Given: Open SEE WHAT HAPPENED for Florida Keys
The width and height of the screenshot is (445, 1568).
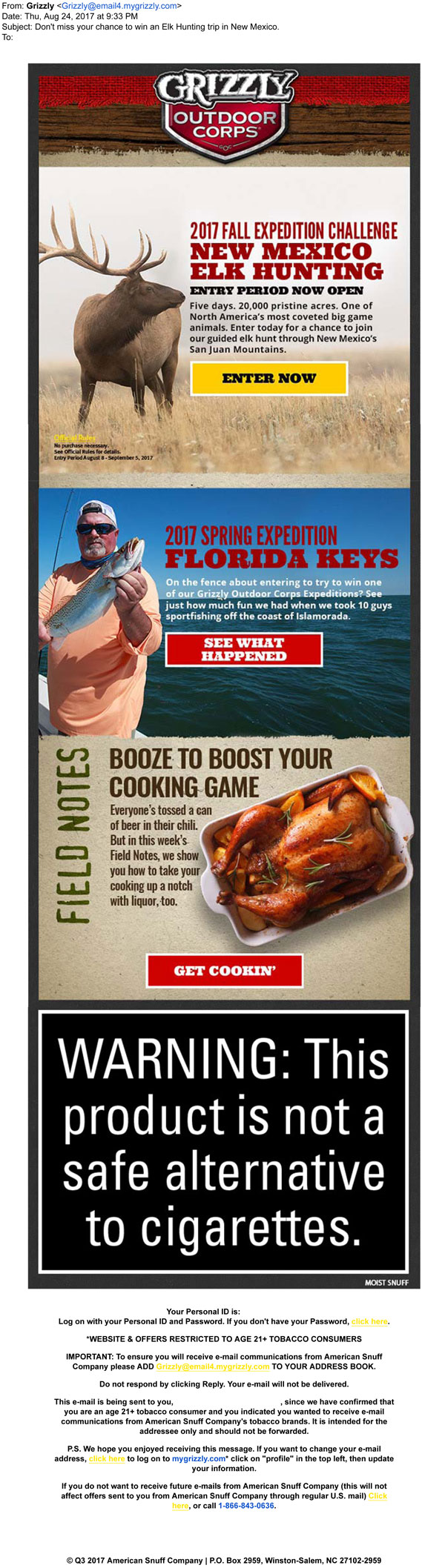Looking at the screenshot, I should 243,649.
